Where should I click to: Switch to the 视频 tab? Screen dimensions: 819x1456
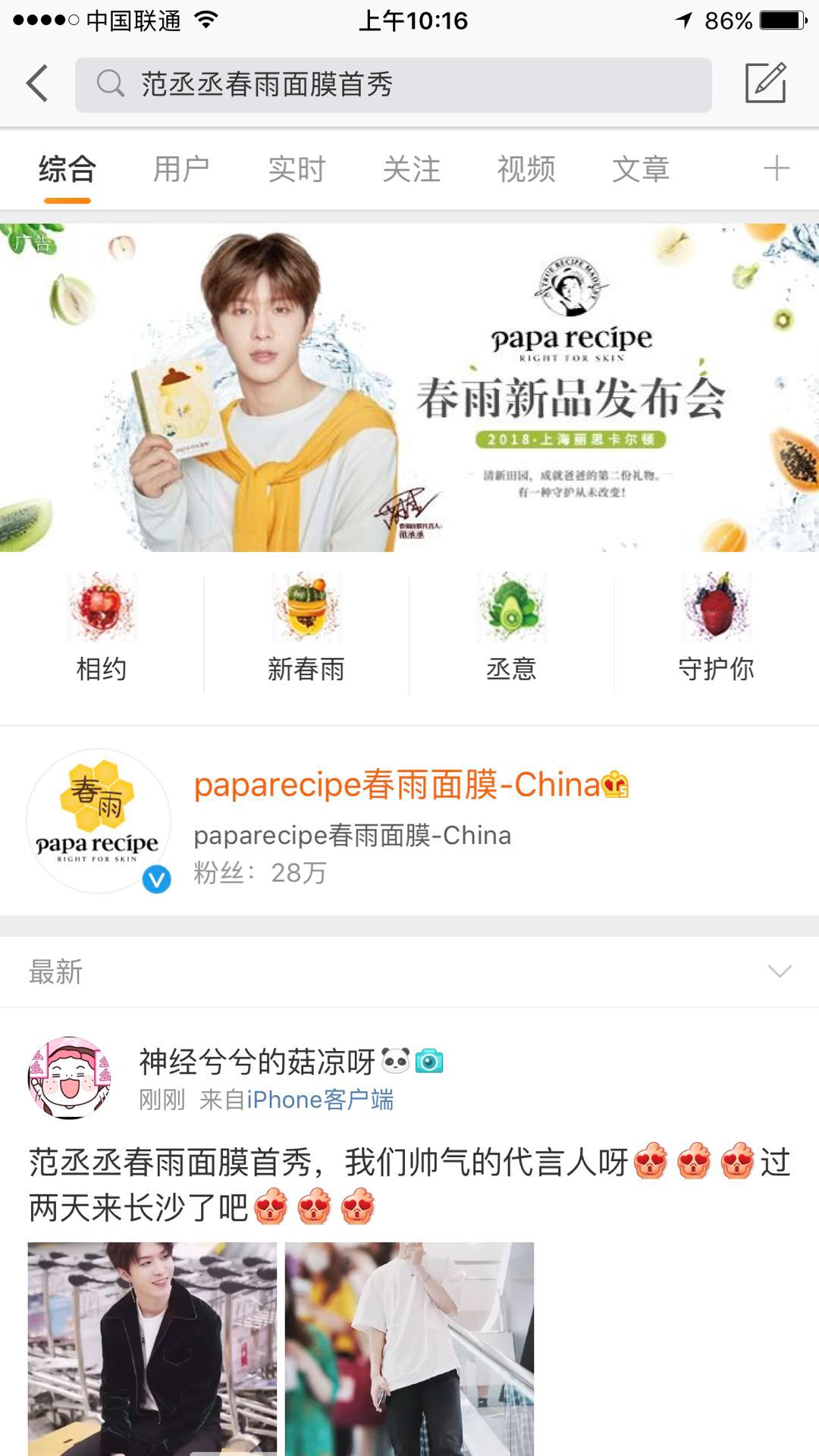(x=526, y=169)
